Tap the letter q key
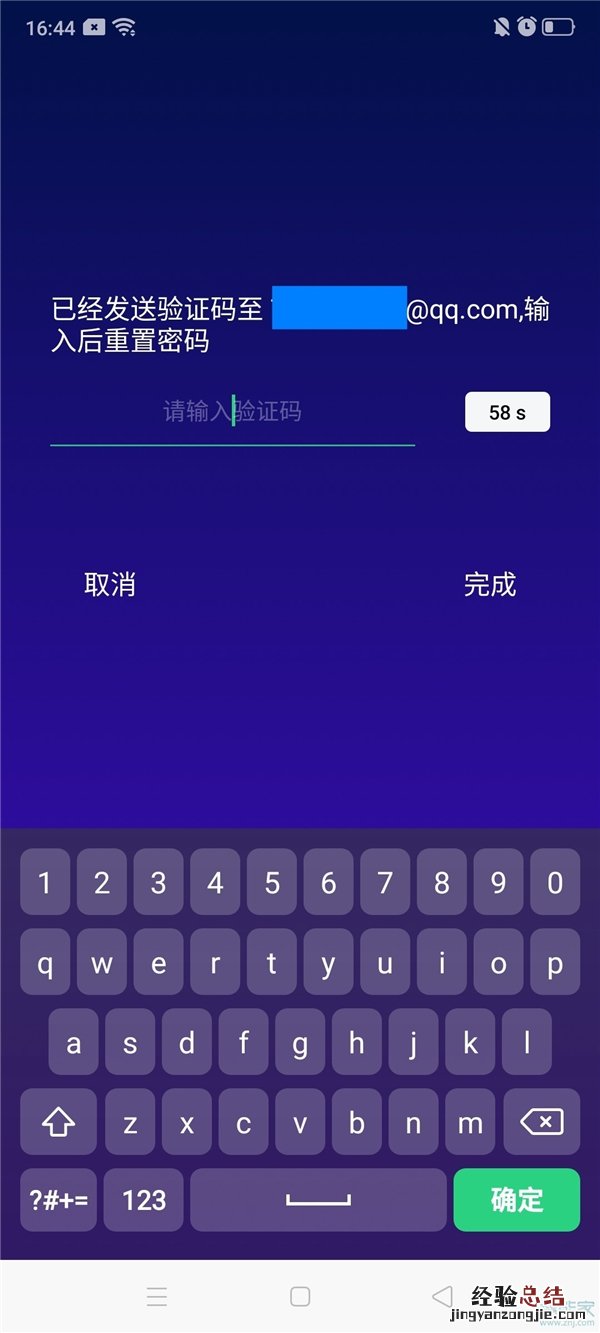600x1333 pixels. tap(45, 965)
